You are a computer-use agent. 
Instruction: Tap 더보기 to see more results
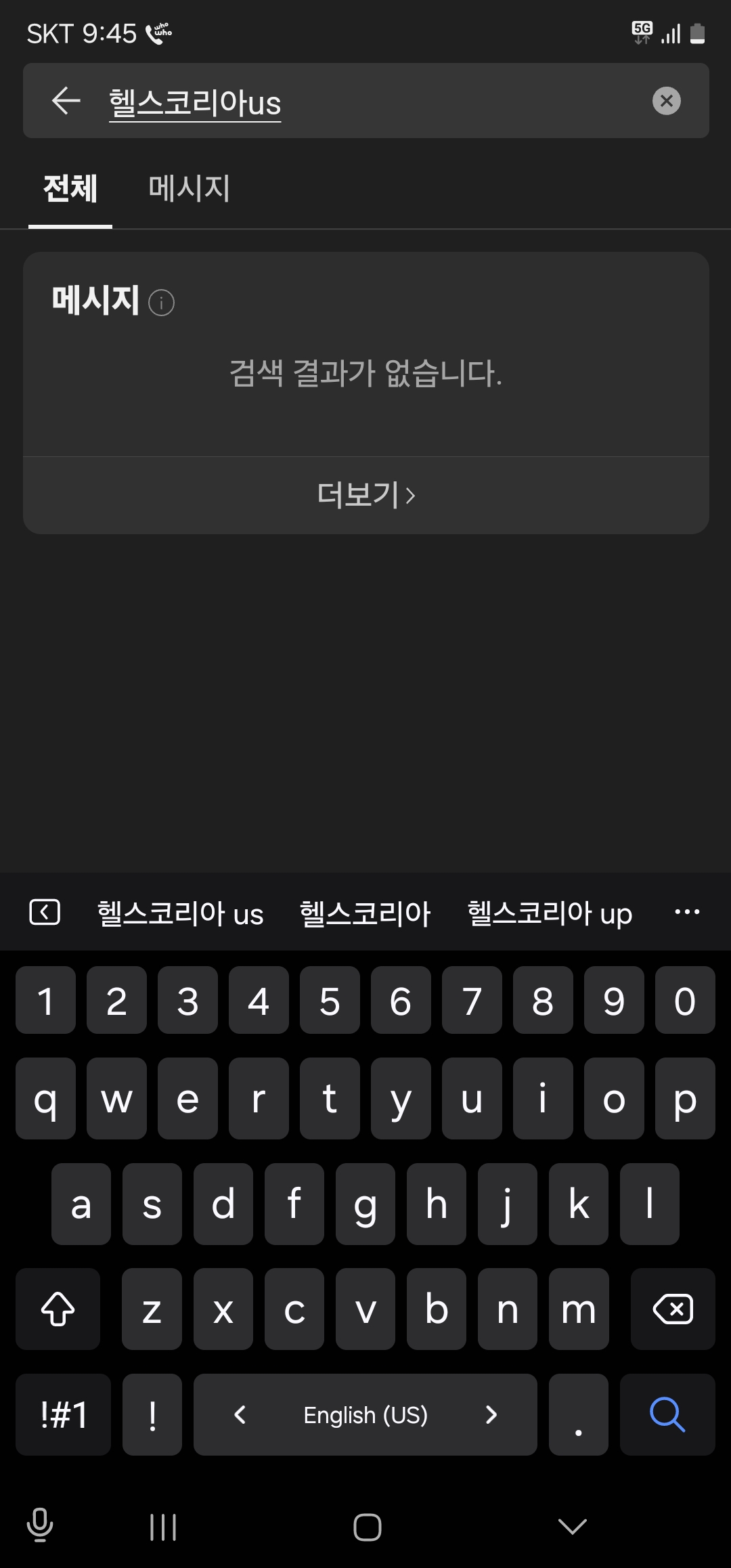point(366,495)
